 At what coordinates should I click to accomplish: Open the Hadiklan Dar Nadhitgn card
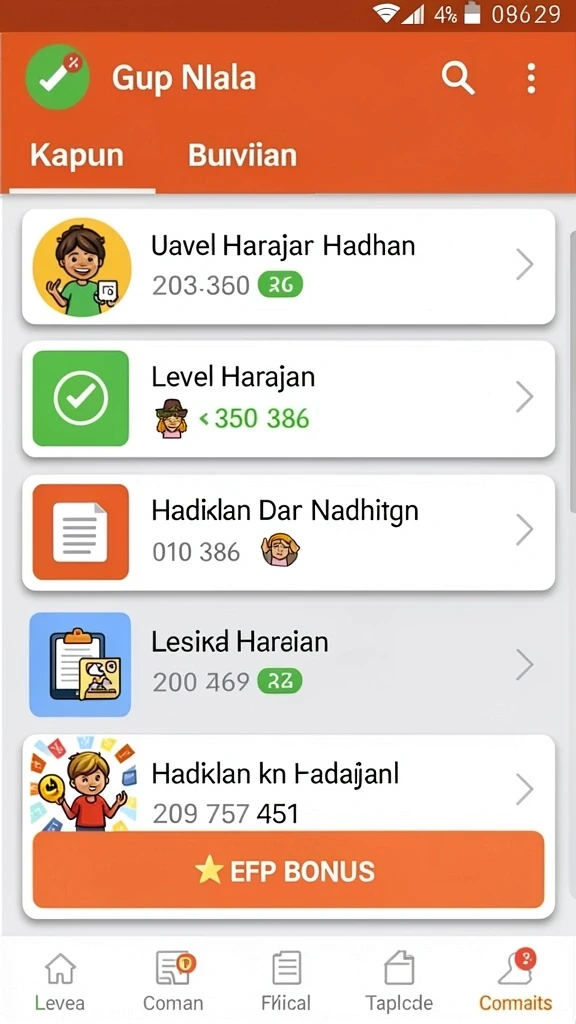(289, 532)
